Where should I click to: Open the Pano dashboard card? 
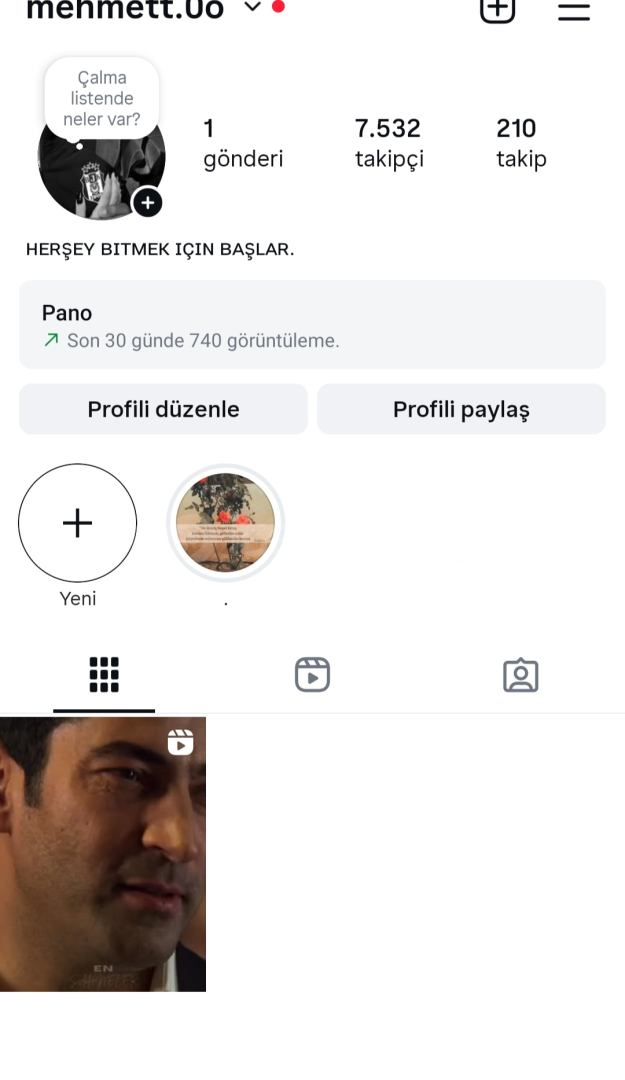click(x=312, y=325)
